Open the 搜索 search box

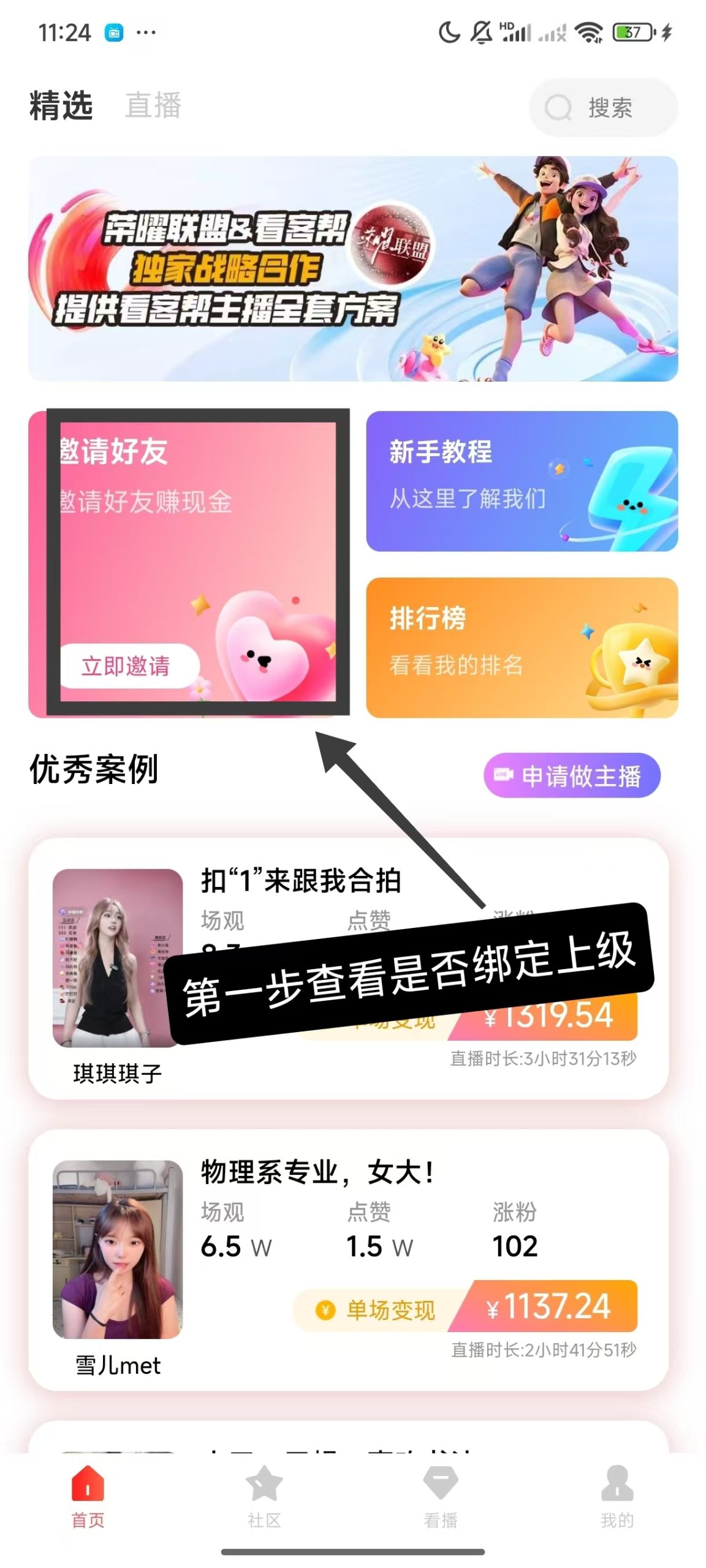coord(602,108)
